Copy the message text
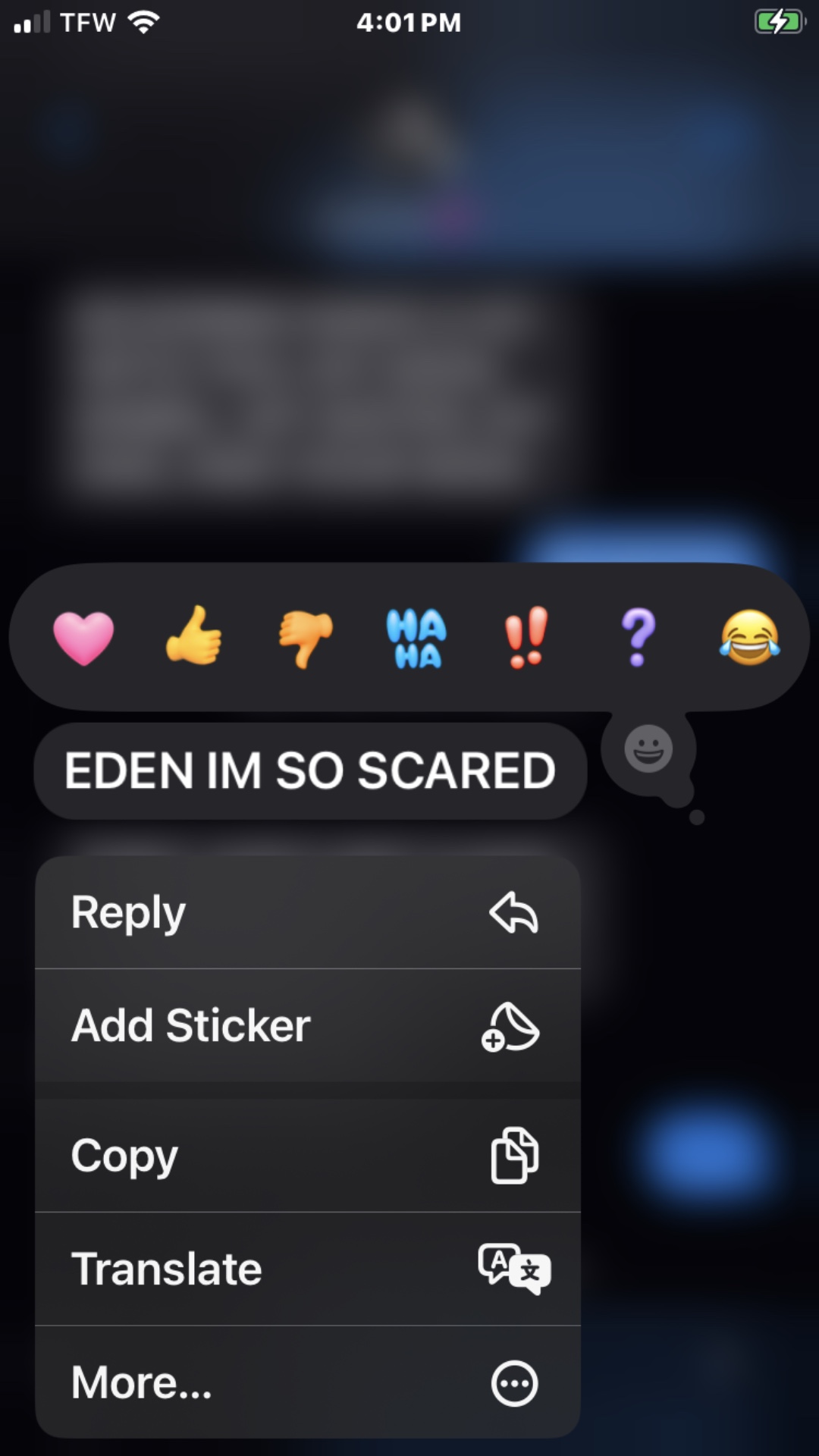 308,1156
